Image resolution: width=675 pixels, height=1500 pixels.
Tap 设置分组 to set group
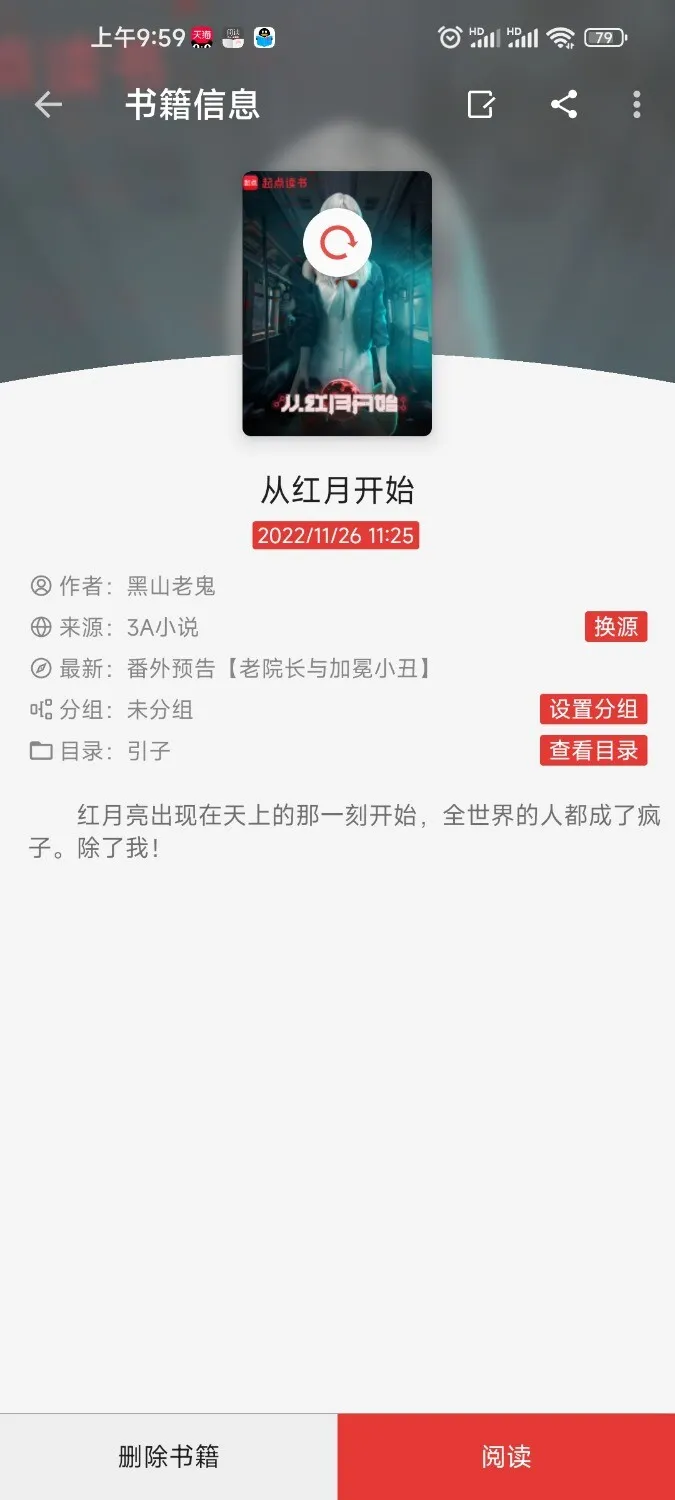(593, 710)
